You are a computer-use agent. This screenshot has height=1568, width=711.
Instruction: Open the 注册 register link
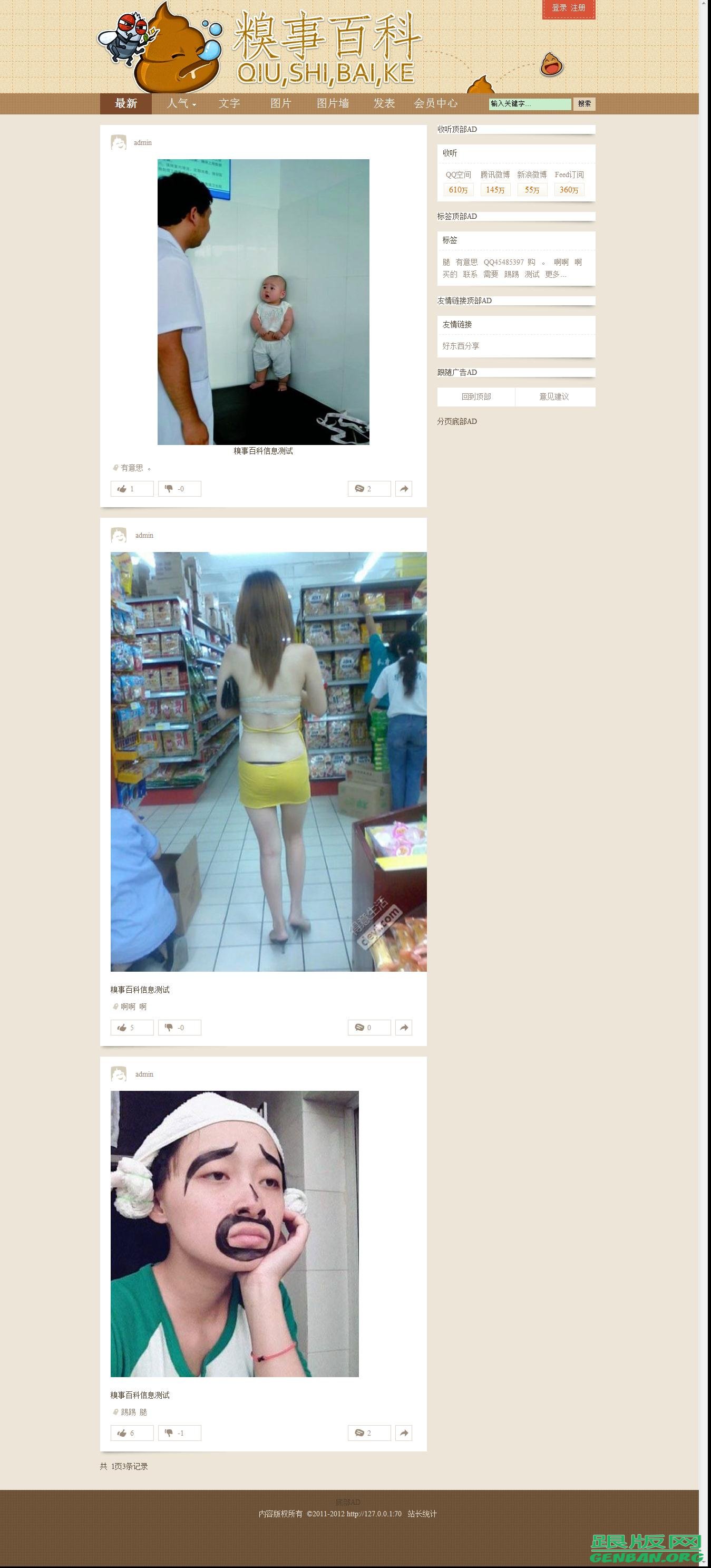click(578, 8)
